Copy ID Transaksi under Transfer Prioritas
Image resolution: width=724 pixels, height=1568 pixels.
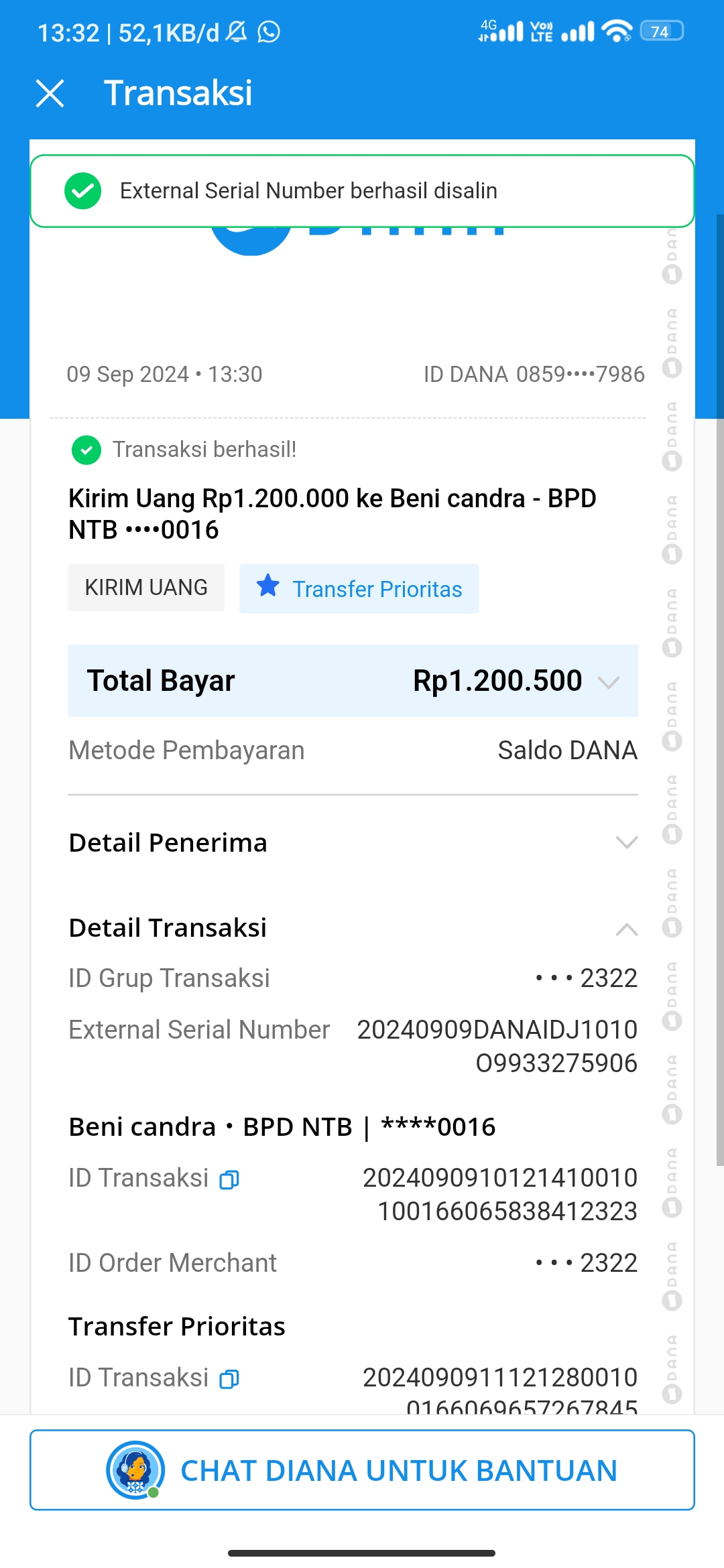(229, 1380)
